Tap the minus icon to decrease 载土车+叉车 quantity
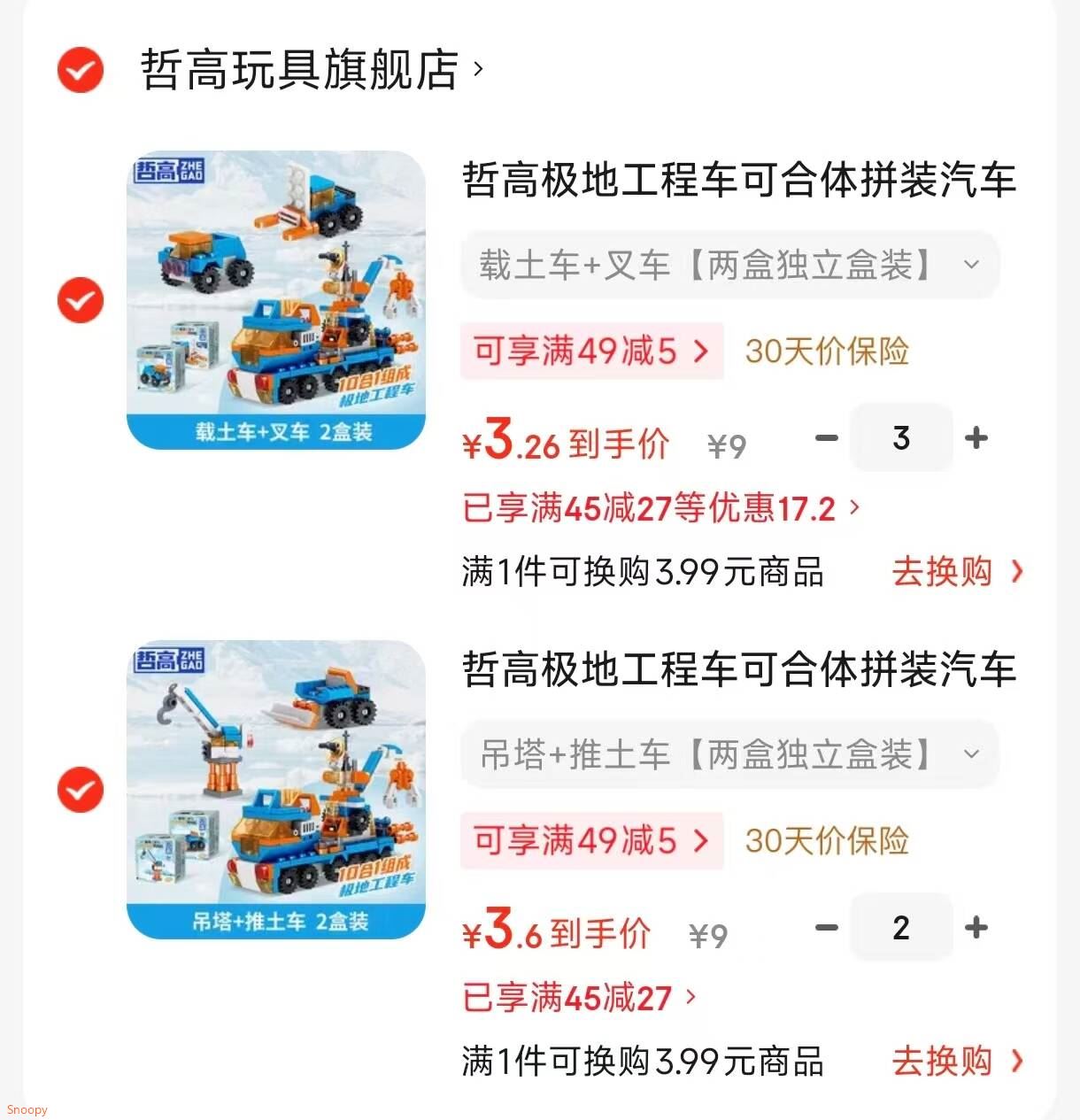 [827, 437]
